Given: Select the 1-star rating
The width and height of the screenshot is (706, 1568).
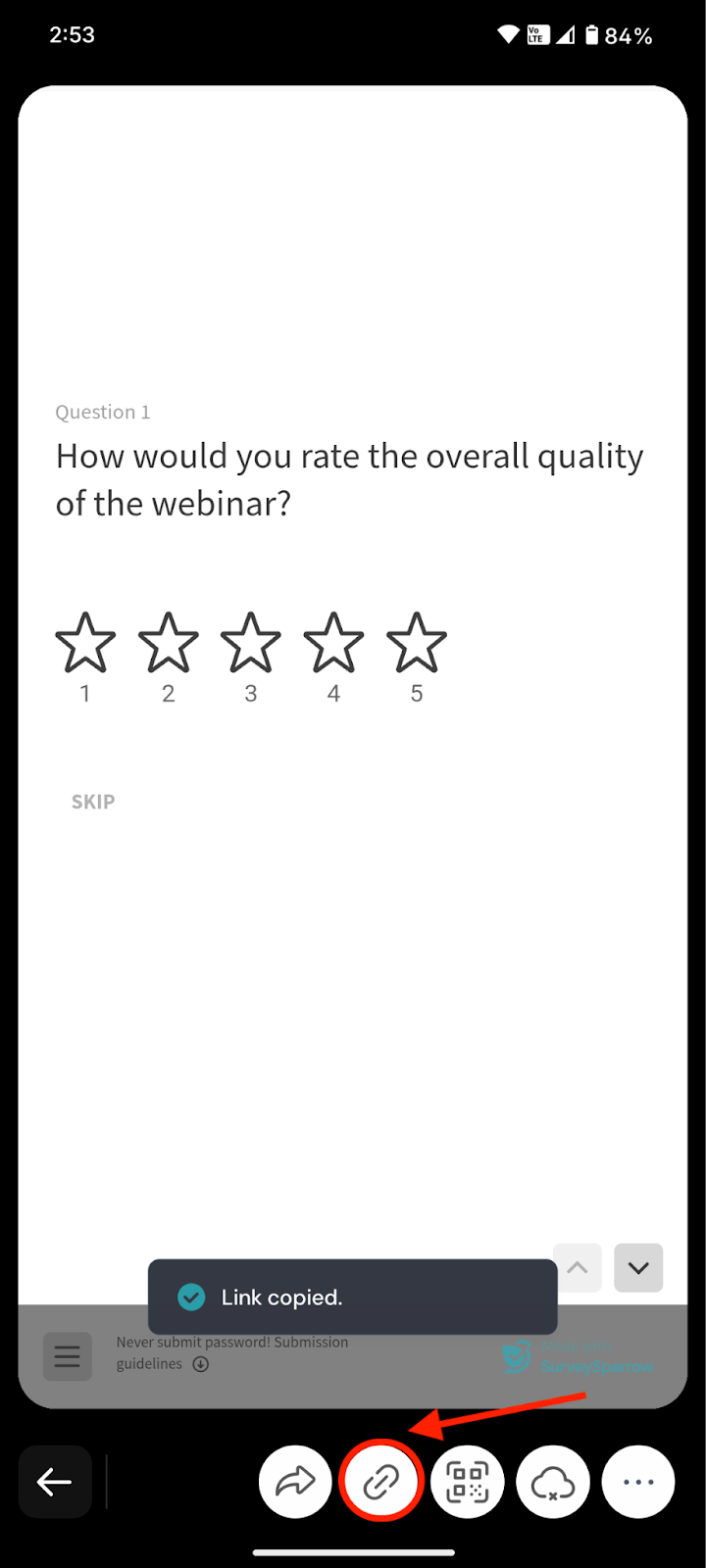Looking at the screenshot, I should coord(85,642).
